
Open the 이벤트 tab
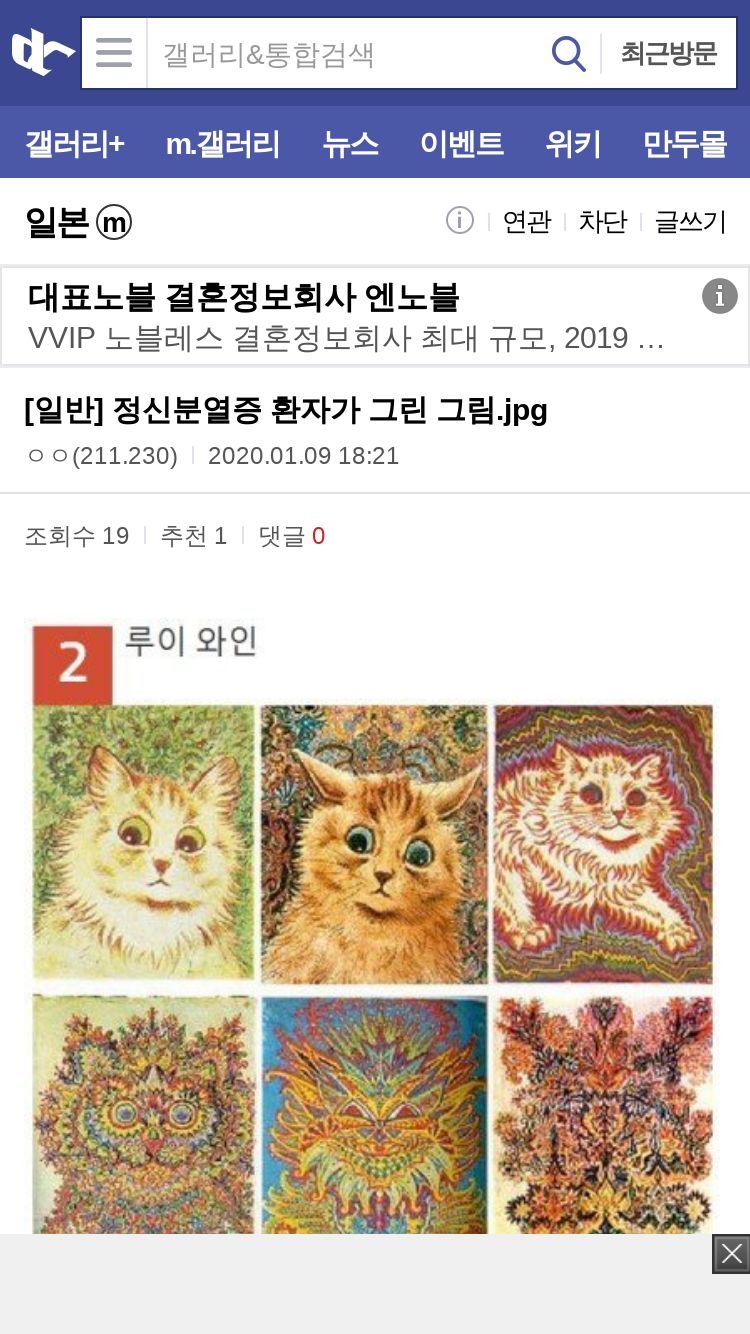click(461, 144)
